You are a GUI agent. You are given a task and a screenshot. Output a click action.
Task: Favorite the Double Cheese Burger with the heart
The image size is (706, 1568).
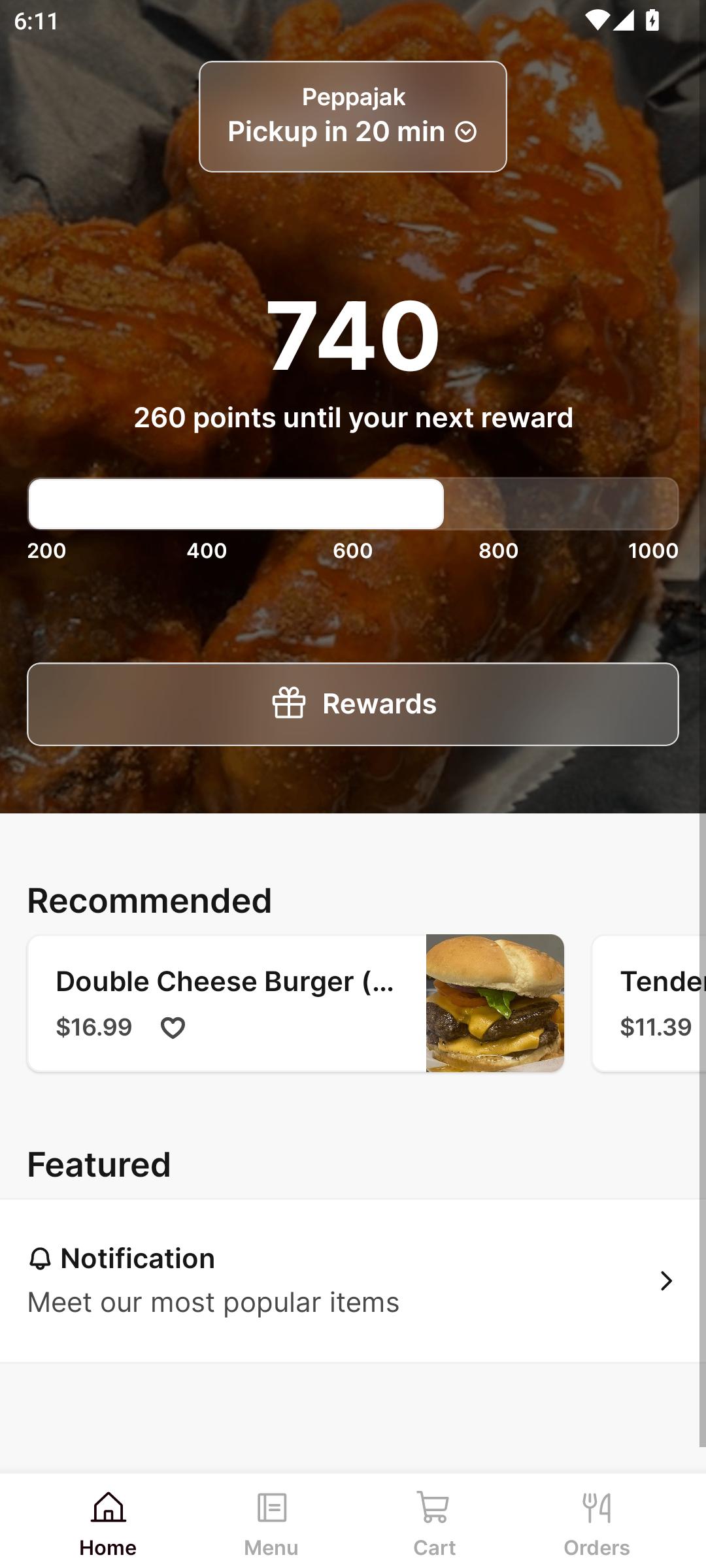pos(173,1028)
